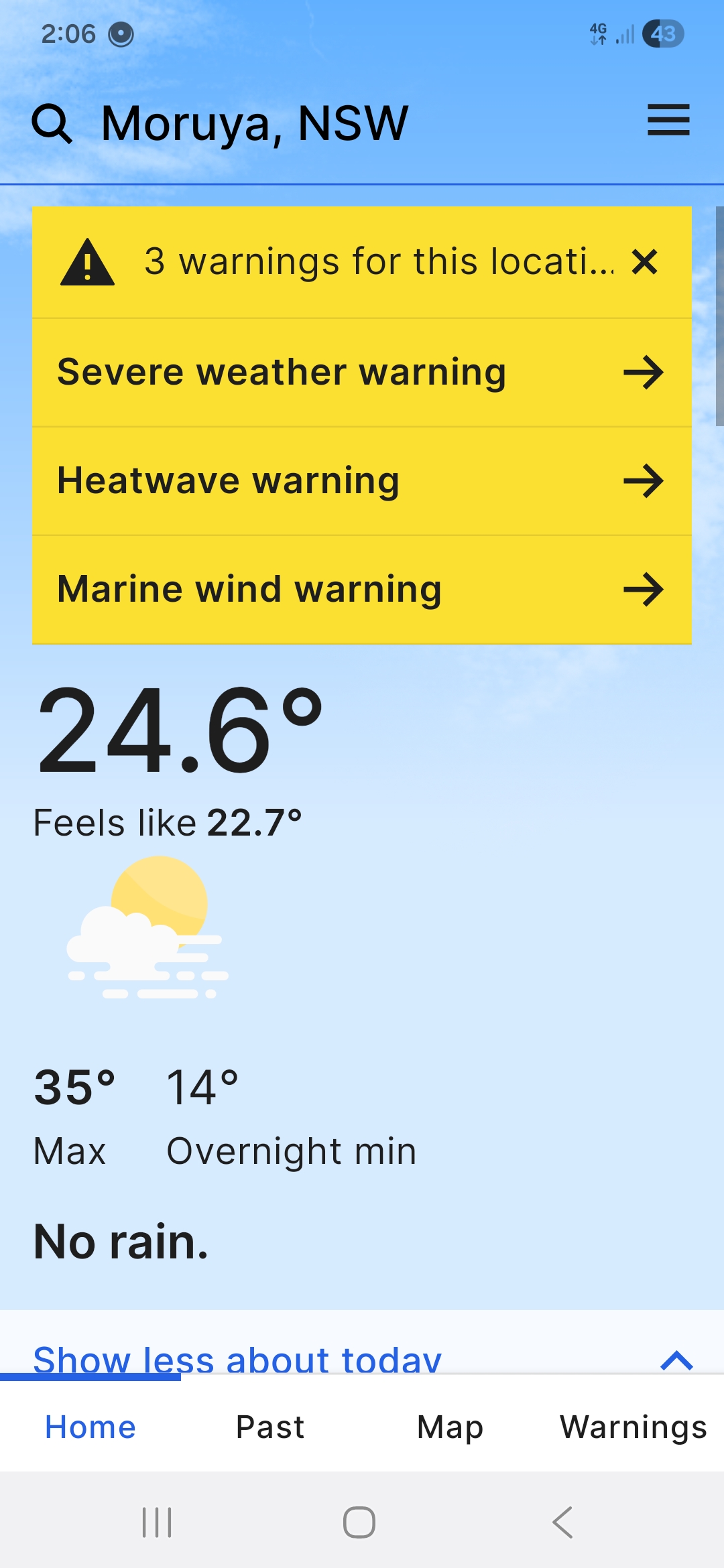
Task: Tap system back button
Action: tap(563, 1522)
